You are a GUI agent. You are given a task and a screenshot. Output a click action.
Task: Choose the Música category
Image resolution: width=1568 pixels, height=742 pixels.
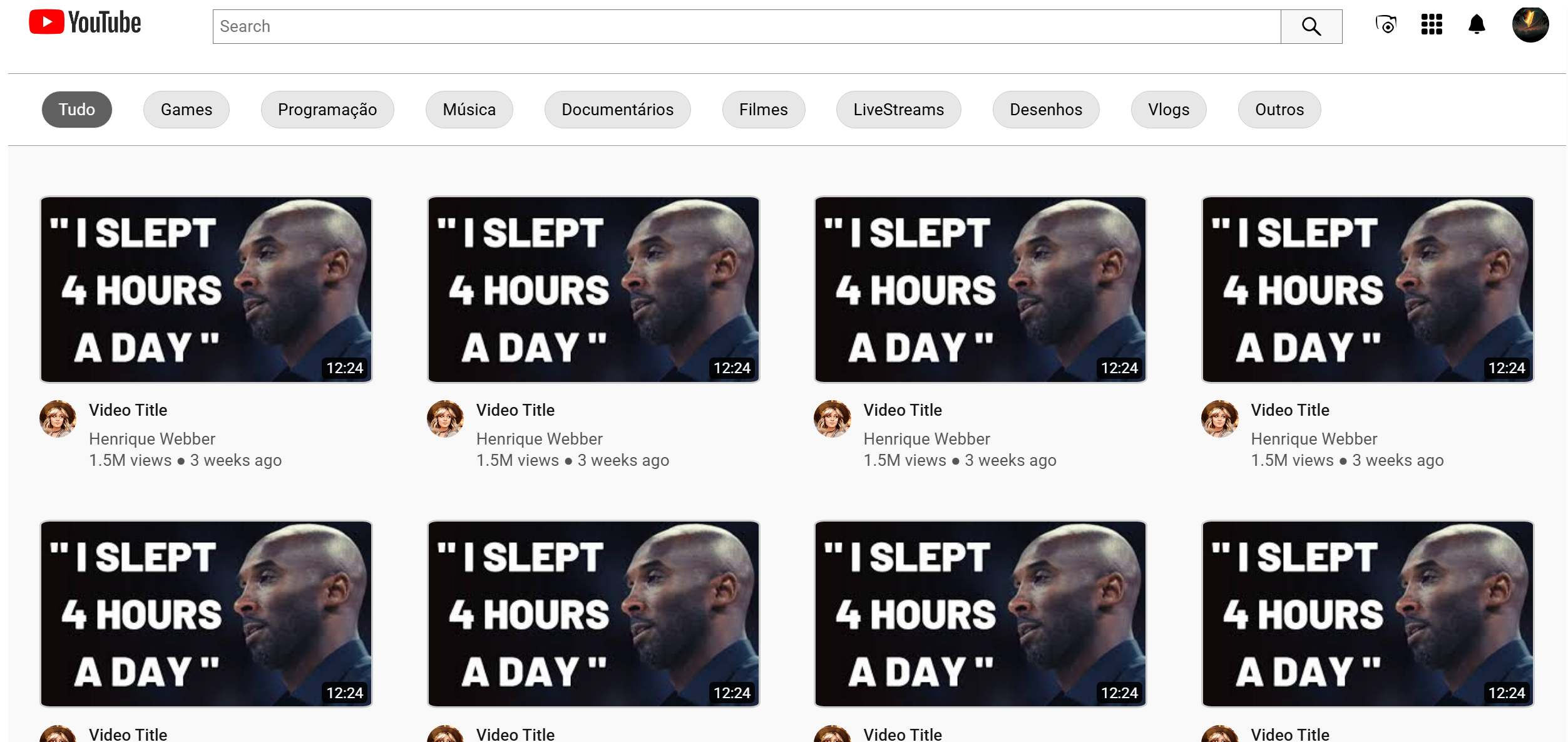[x=469, y=110]
